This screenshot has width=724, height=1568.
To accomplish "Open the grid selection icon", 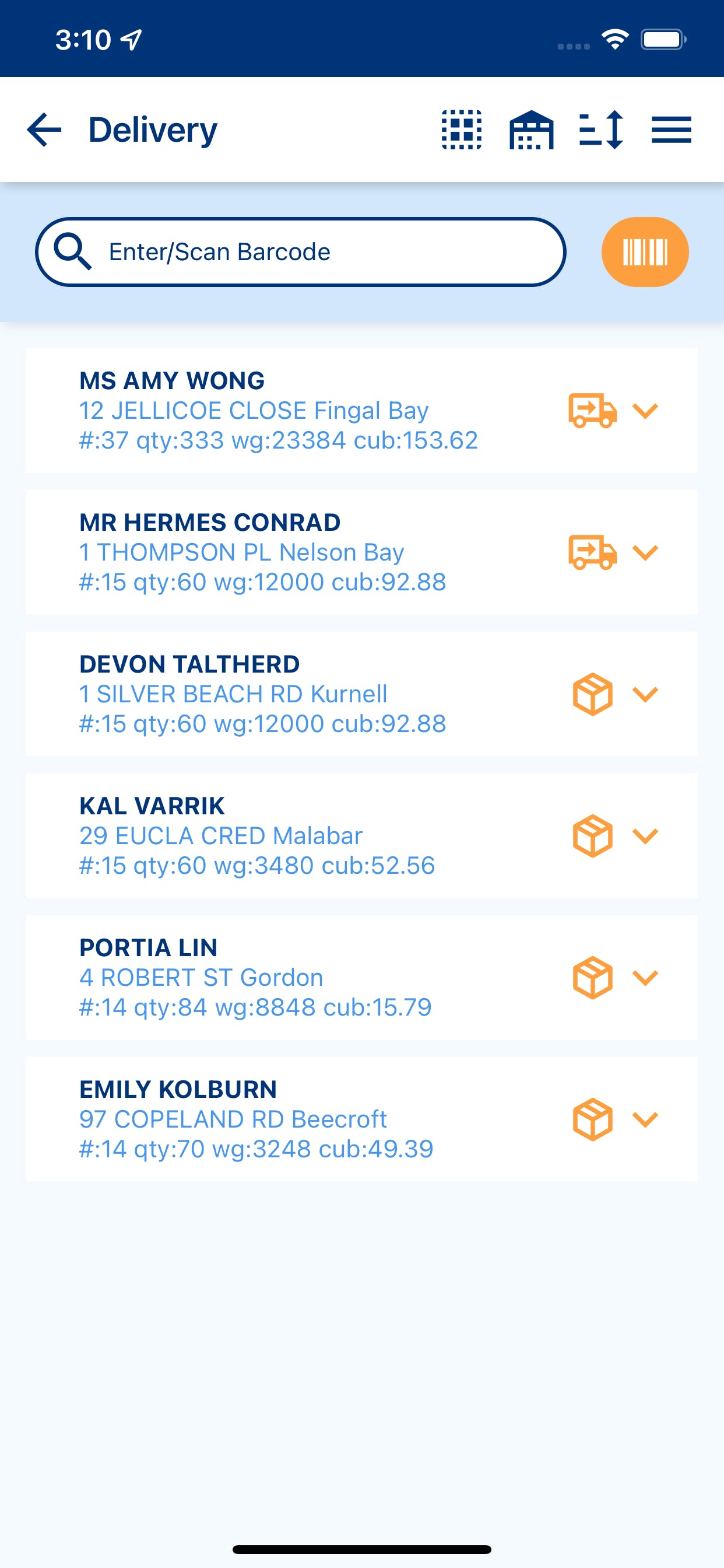I will (x=461, y=129).
